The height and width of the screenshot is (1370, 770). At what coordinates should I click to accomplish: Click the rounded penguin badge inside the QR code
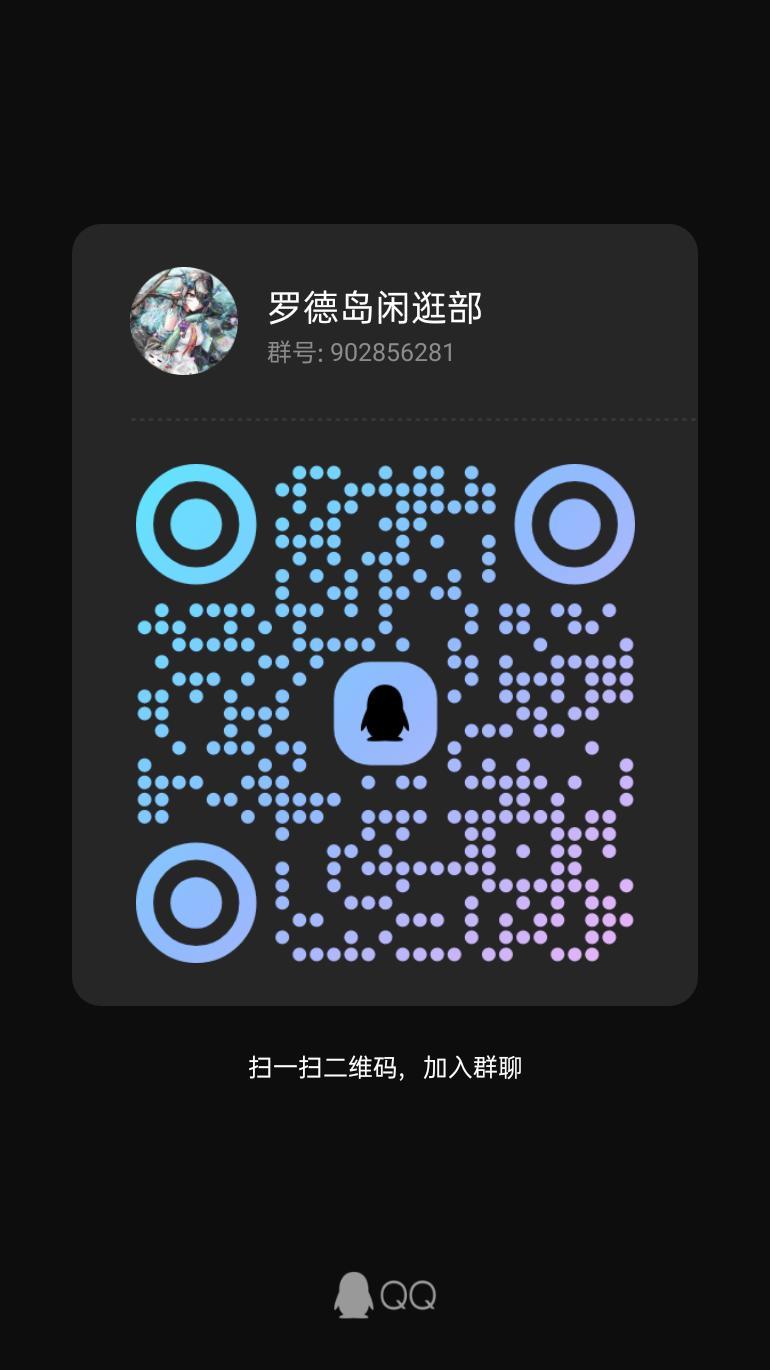pyautogui.click(x=385, y=712)
